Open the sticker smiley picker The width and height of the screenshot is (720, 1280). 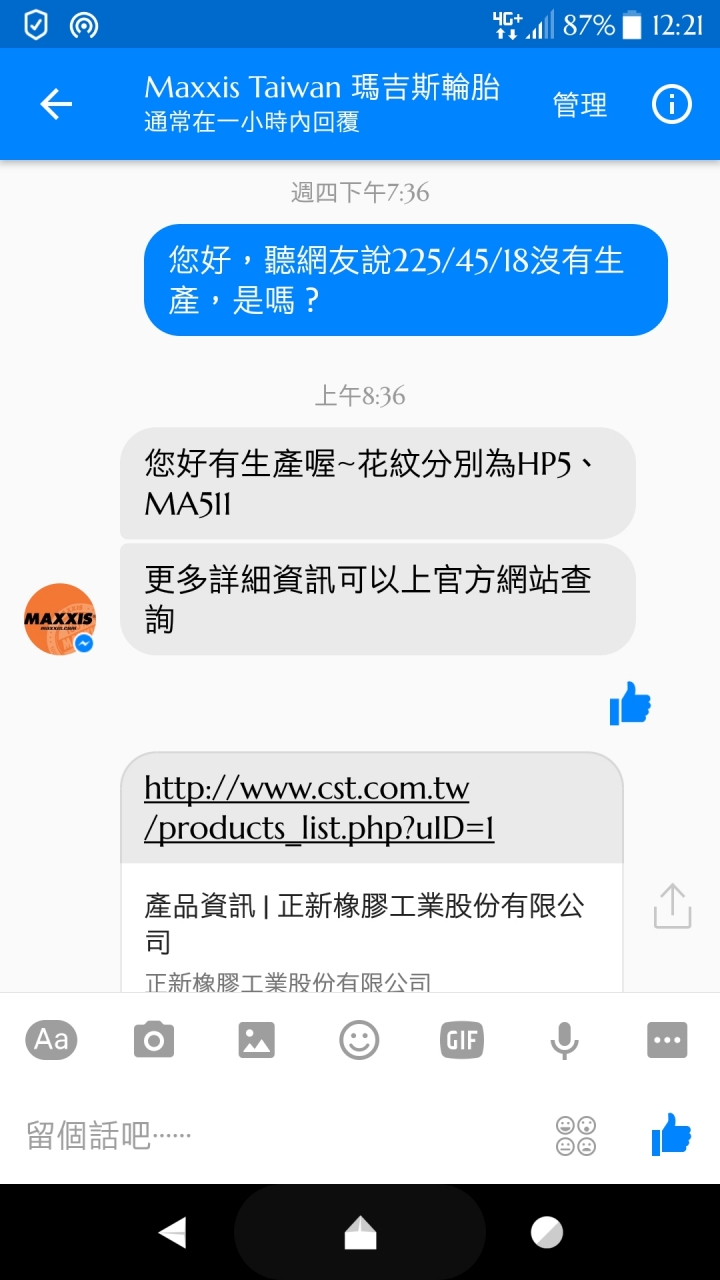coord(359,1041)
